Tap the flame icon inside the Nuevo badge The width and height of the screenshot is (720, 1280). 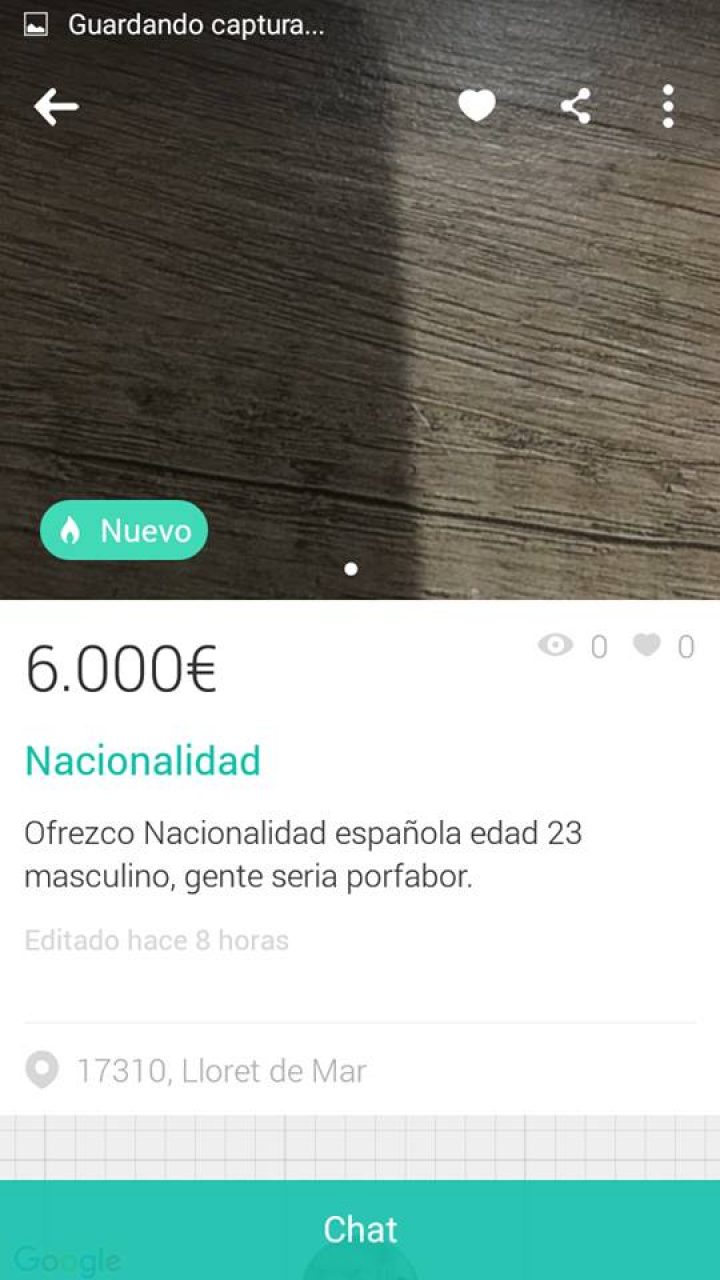point(68,530)
